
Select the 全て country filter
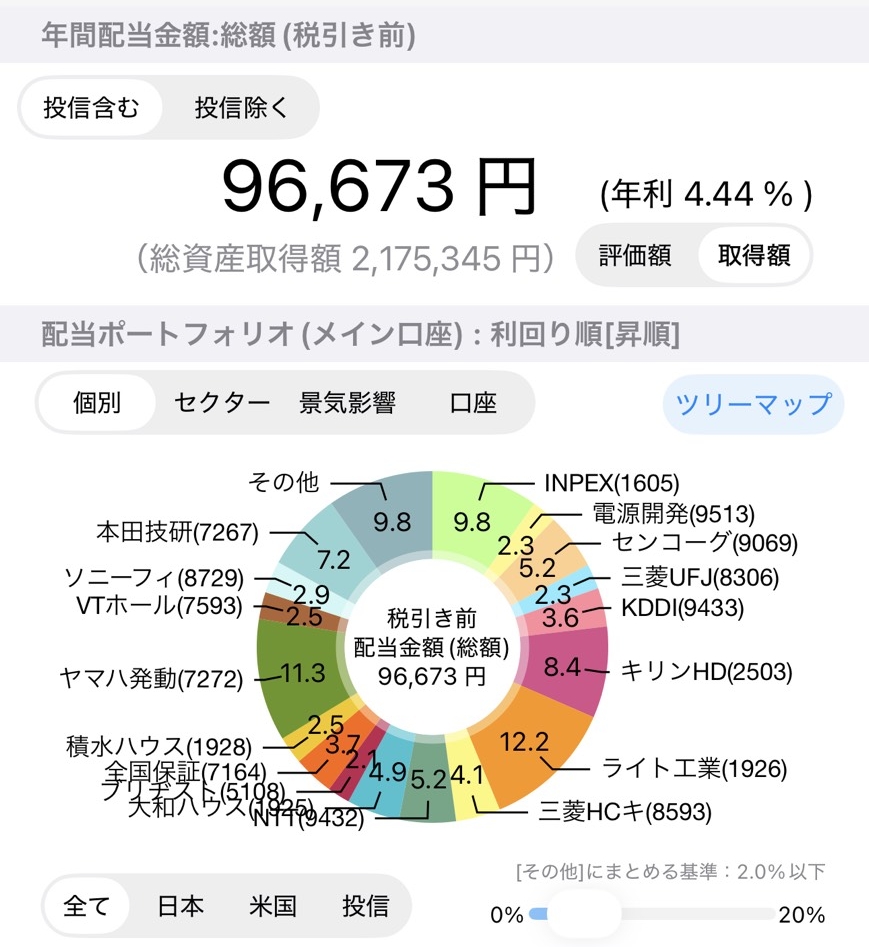point(86,905)
